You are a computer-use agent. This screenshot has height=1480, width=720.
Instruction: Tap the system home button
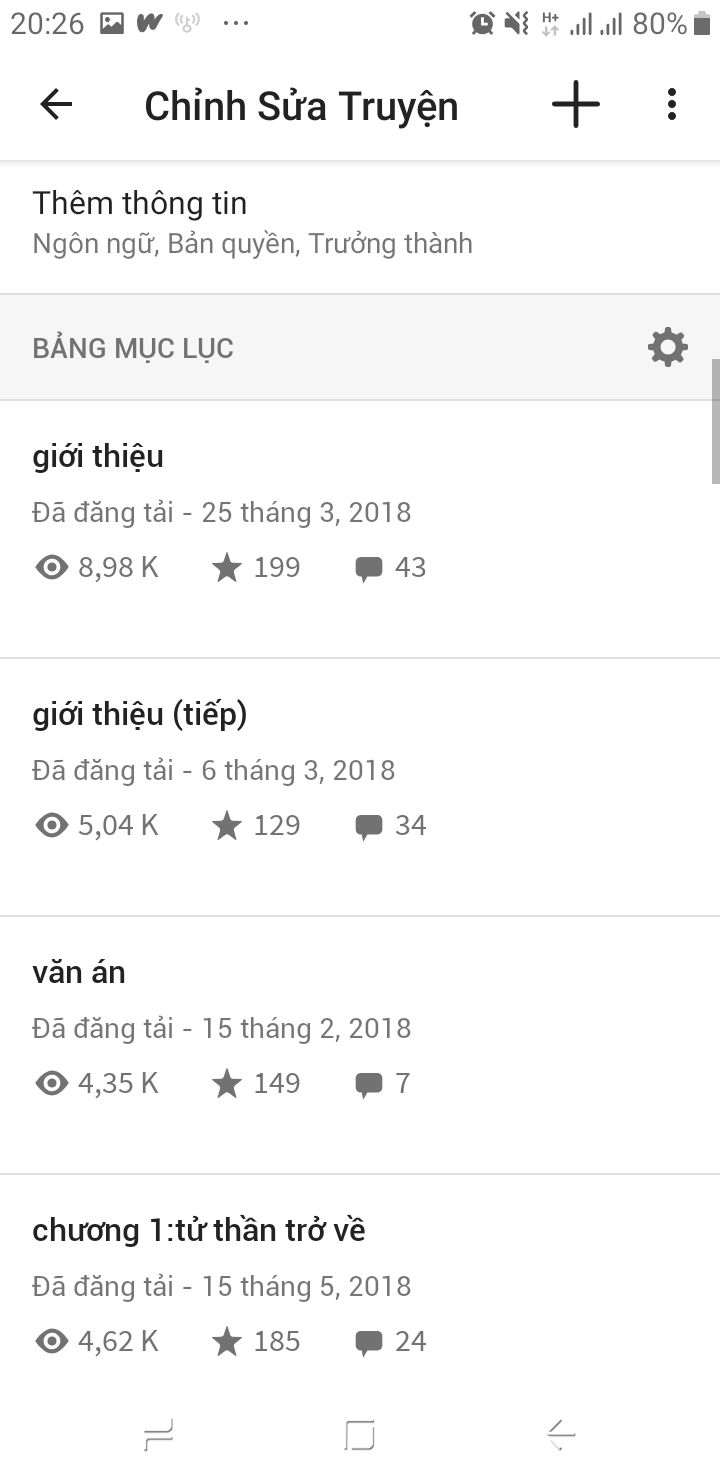tap(360, 1436)
